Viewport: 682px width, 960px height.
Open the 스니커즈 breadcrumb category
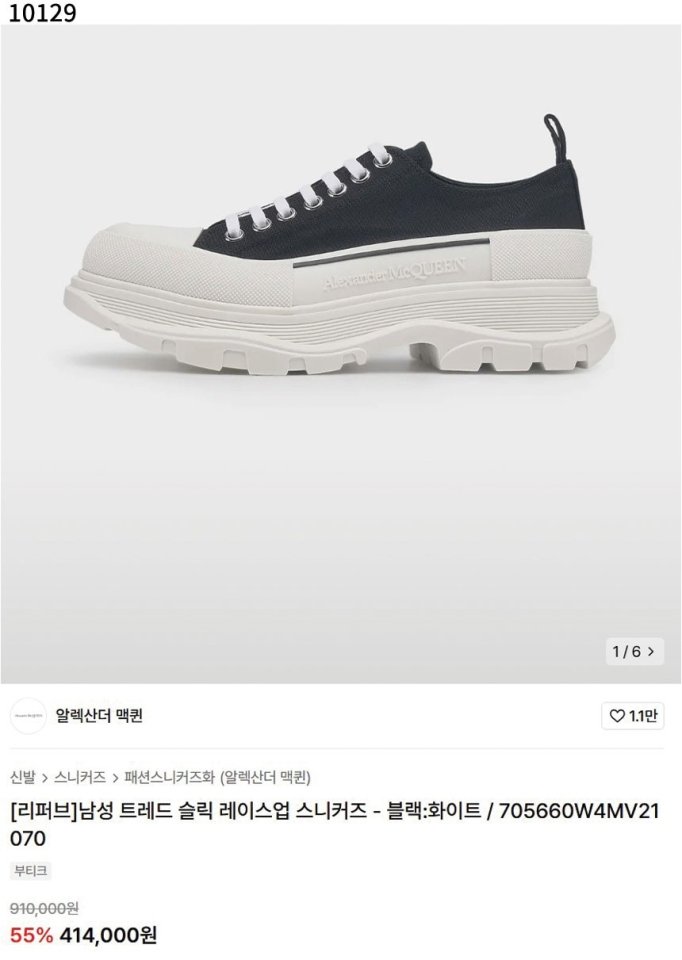[80, 776]
